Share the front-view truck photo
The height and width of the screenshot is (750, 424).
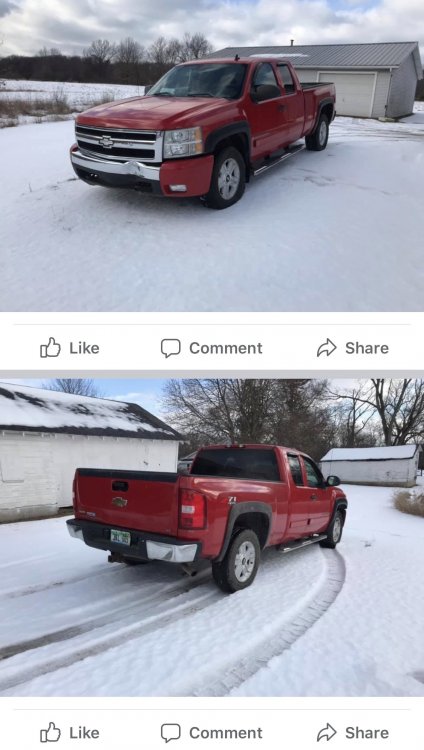[x=353, y=348]
